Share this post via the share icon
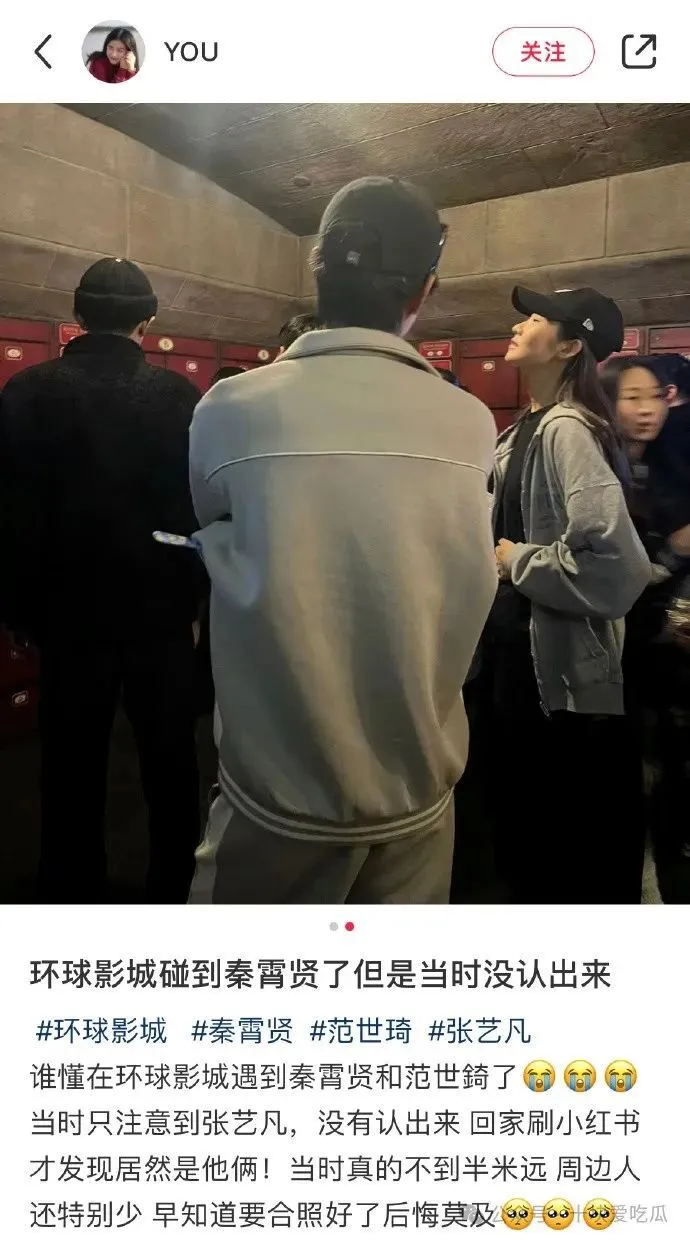This screenshot has width=690, height=1242. [x=638, y=52]
